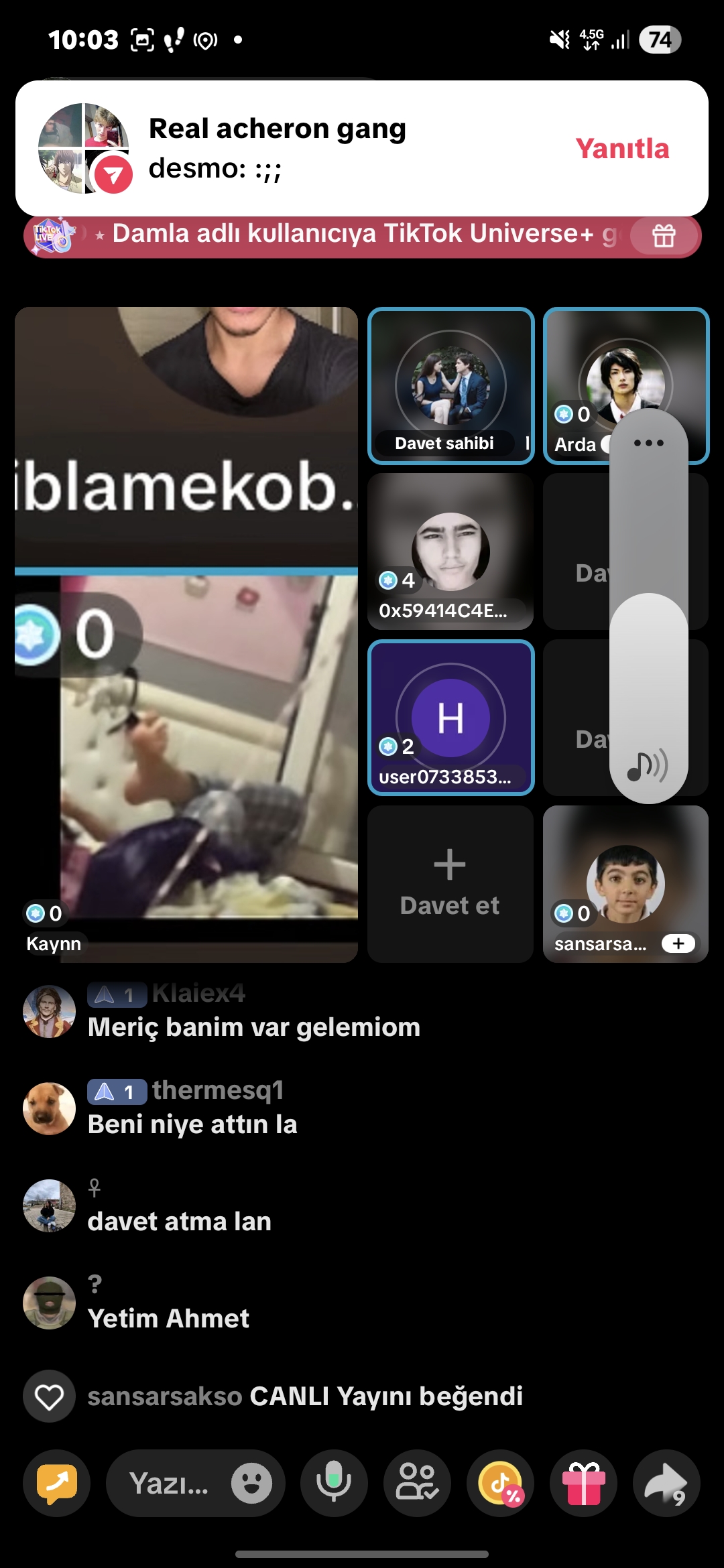Image resolution: width=724 pixels, height=1568 pixels.
Task: Open the gift icon on the Damla banner
Action: (664, 236)
